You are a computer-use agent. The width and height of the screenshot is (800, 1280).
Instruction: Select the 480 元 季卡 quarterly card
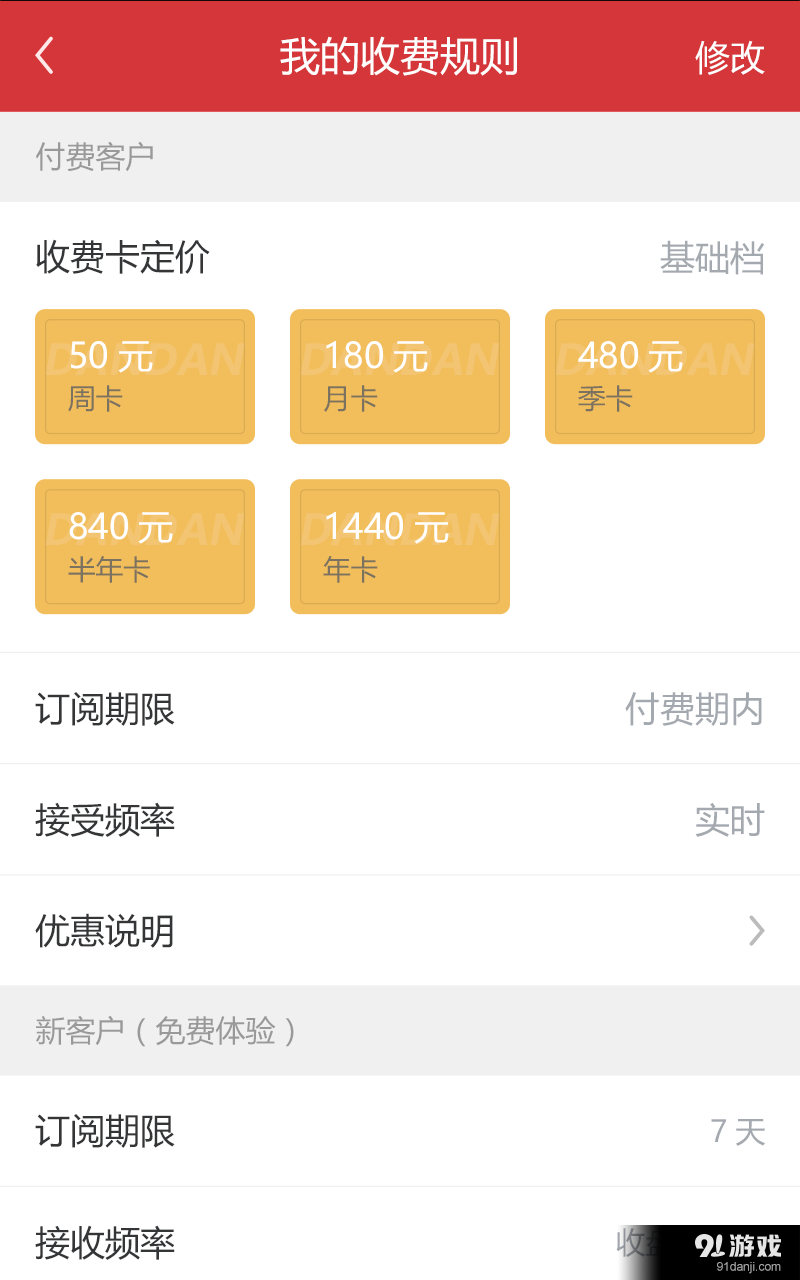tap(654, 375)
